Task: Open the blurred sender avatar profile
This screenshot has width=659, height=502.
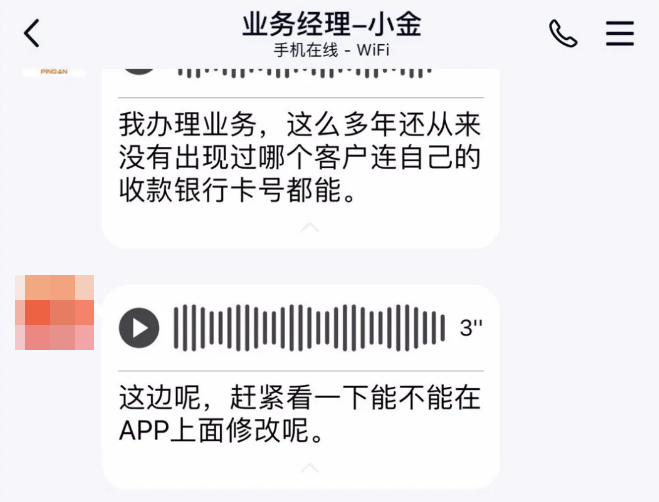Action: click(x=54, y=312)
